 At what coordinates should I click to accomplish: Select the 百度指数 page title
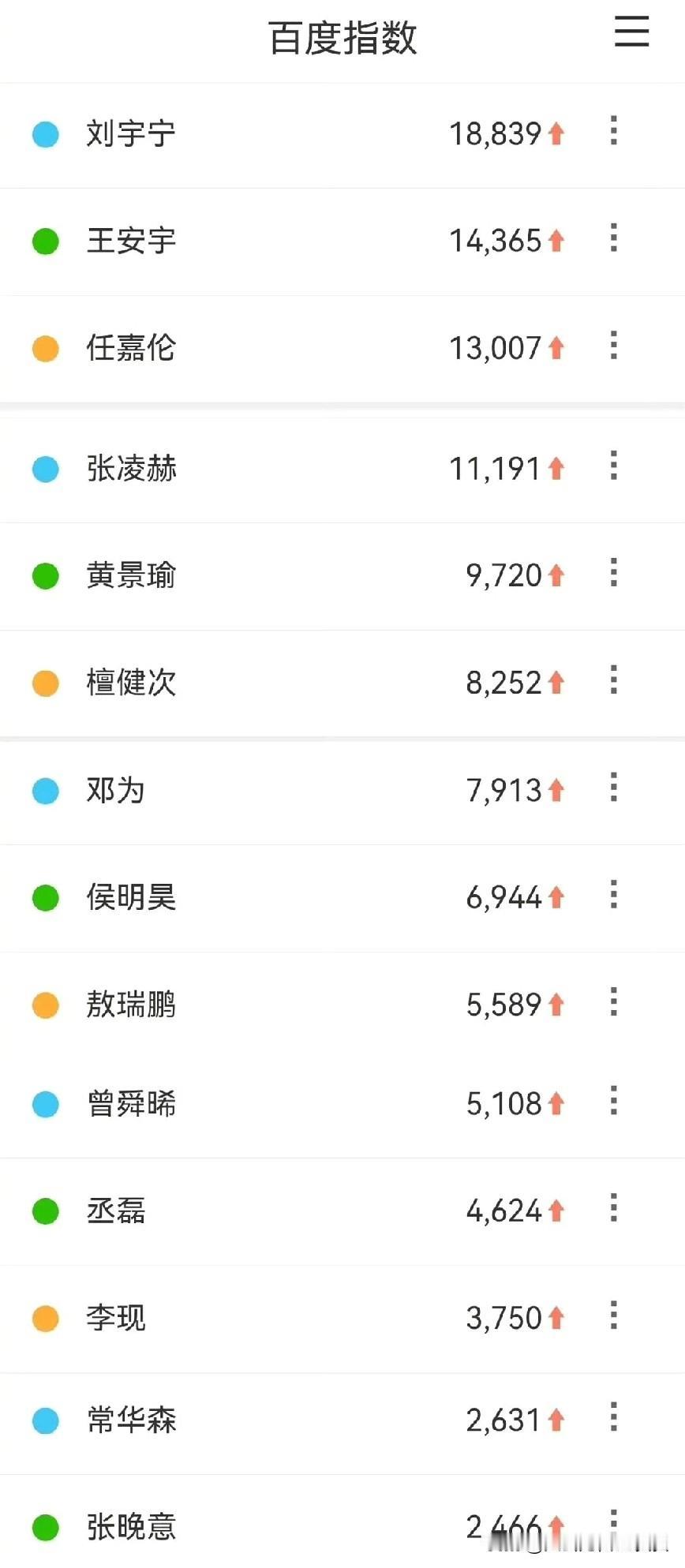342,36
